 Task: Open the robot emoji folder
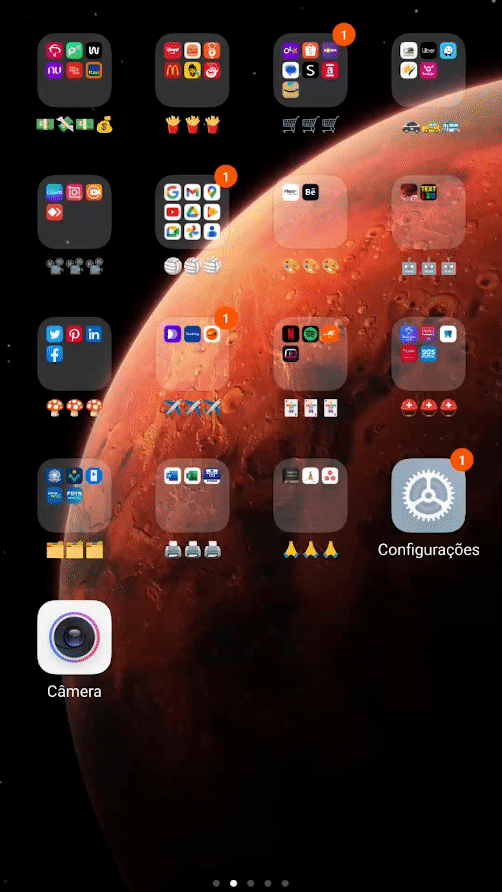tap(429, 212)
